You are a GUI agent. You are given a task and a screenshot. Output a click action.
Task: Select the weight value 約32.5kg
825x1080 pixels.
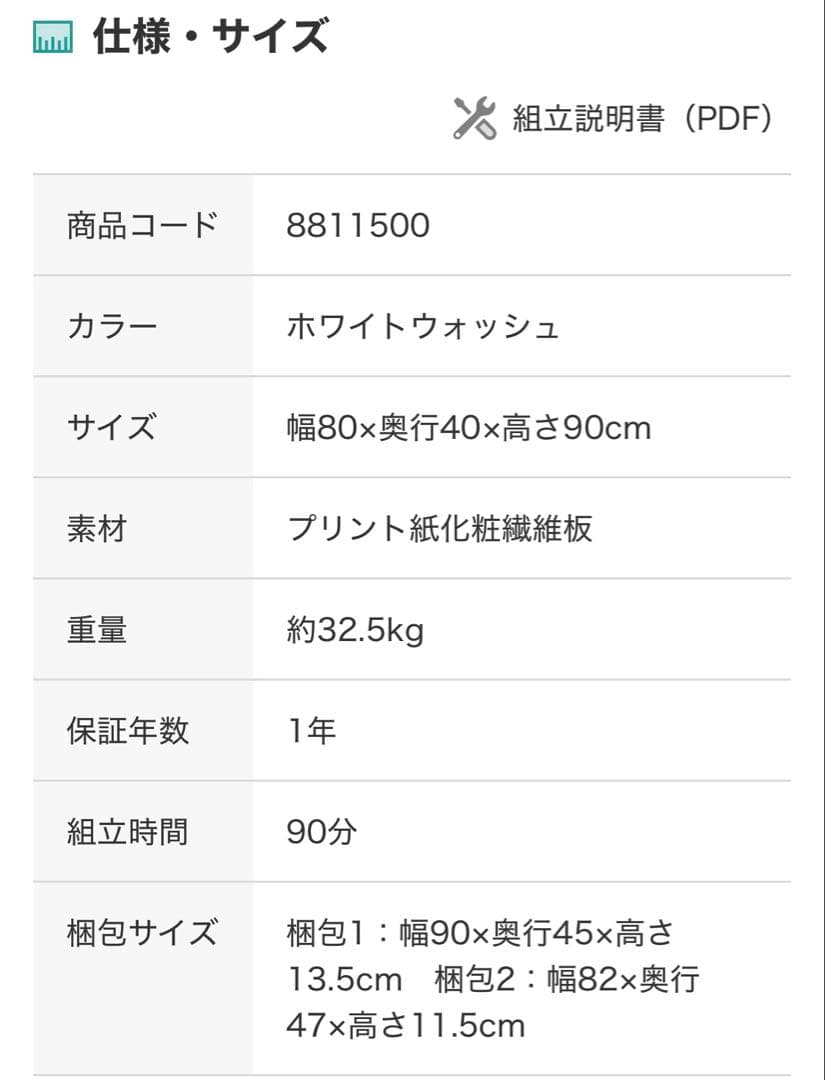coord(354,630)
